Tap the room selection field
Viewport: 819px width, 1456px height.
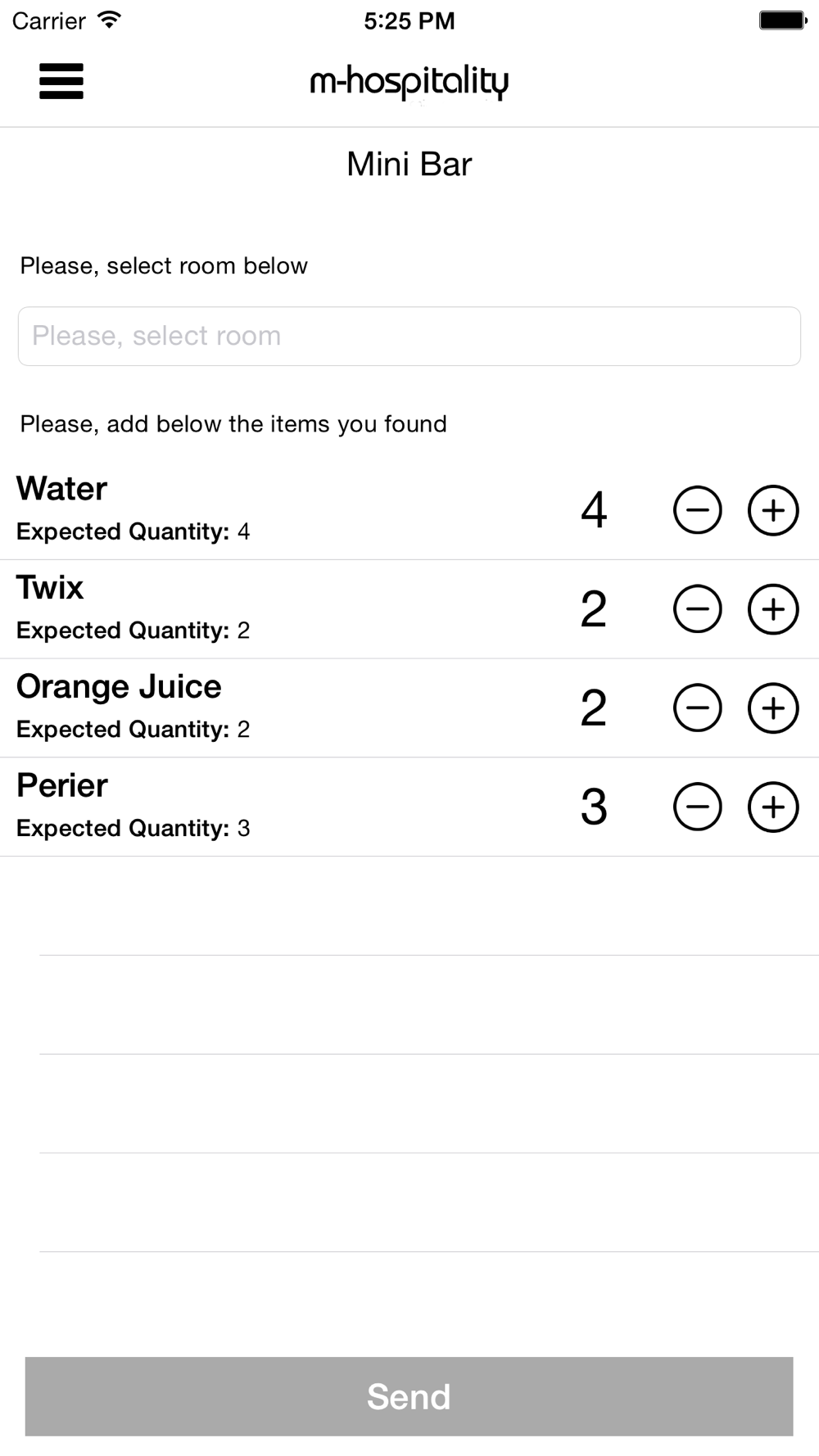pos(409,337)
